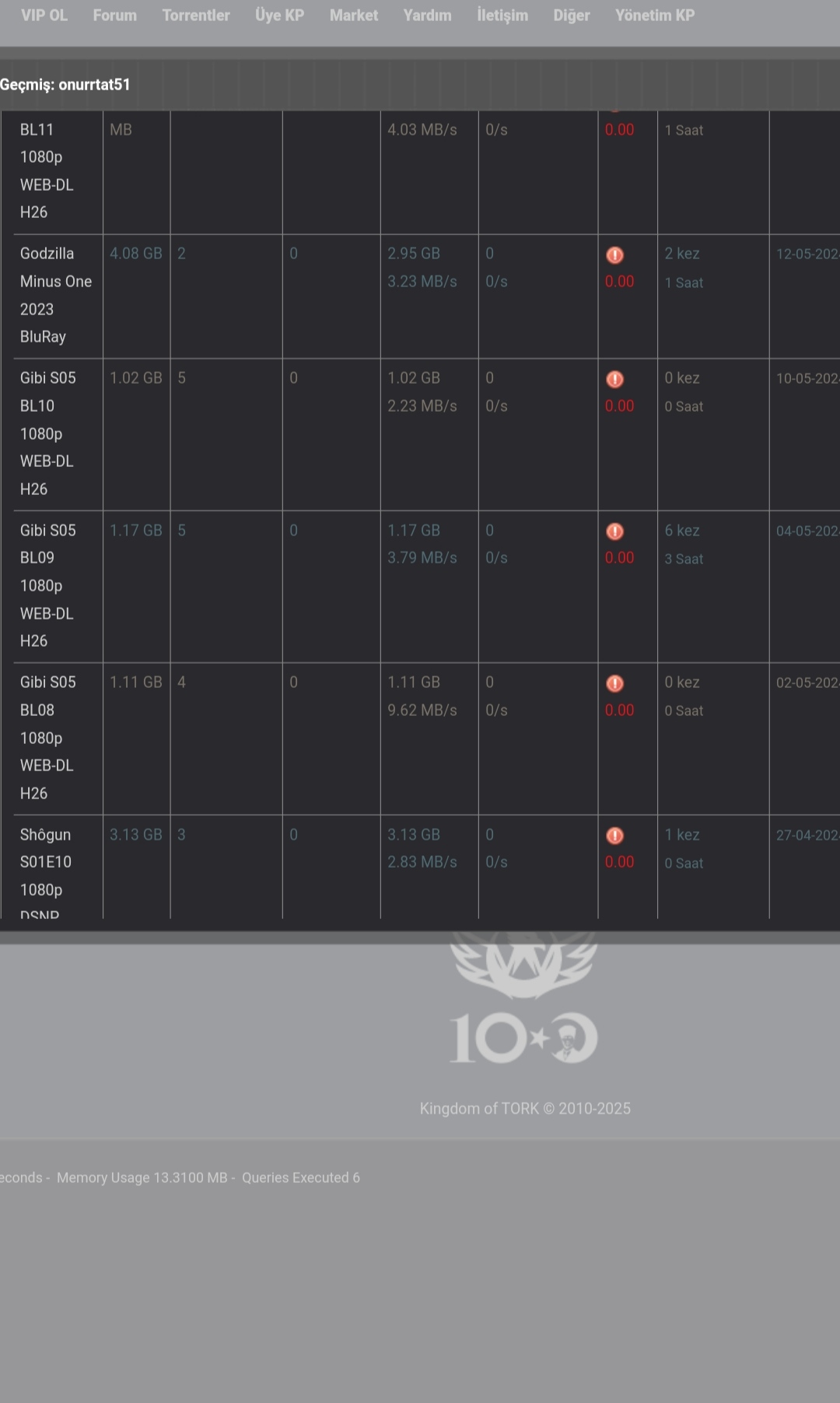The width and height of the screenshot is (840, 1403).
Task: Open the Godzilla Minus One 2023 BluRay torrent
Action: (56, 295)
